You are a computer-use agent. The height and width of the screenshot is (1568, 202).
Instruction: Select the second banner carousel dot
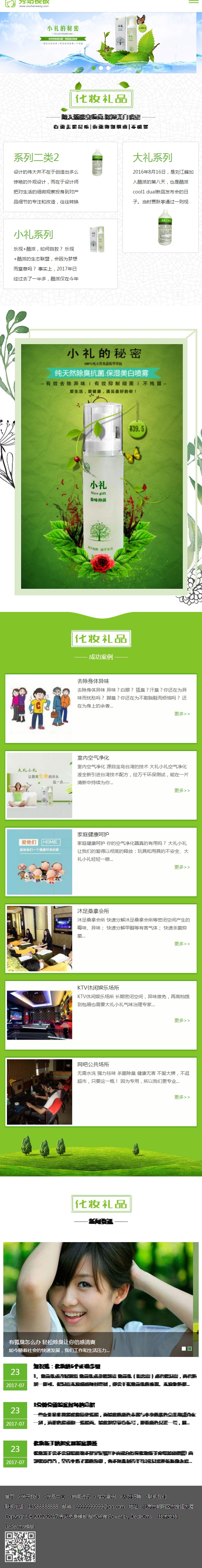[x=101, y=68]
